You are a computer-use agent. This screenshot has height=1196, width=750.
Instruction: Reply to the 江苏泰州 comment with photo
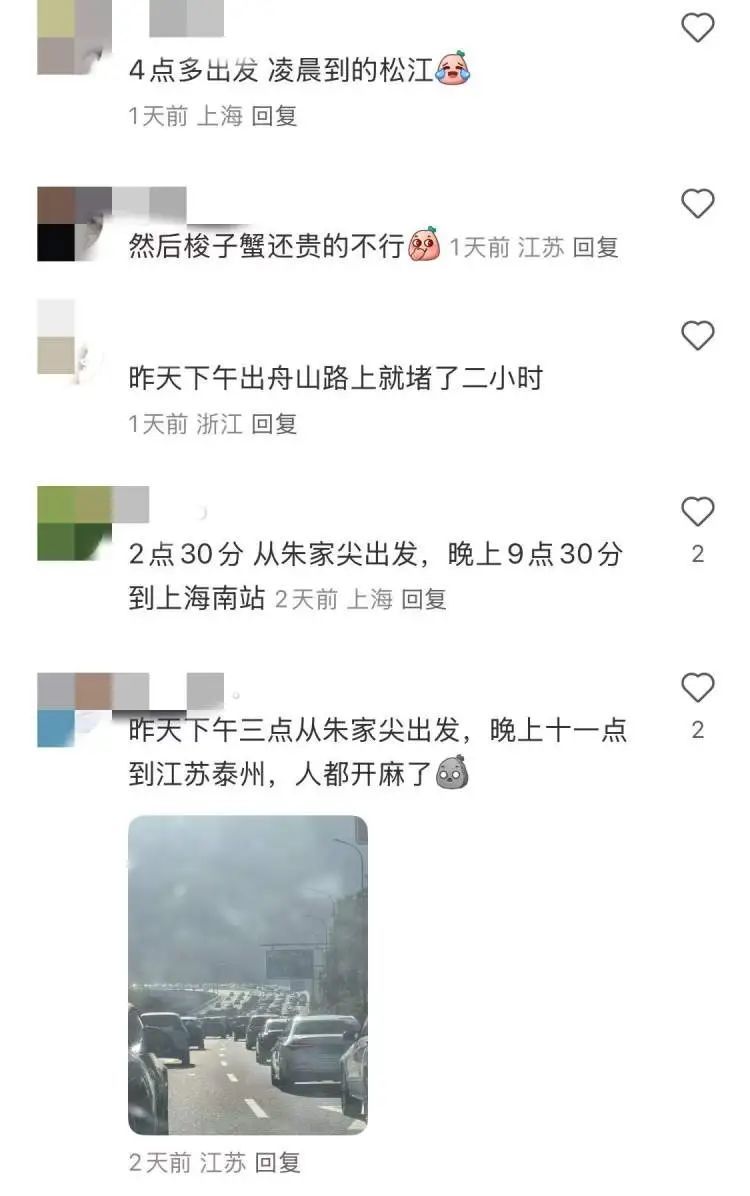click(277, 1163)
